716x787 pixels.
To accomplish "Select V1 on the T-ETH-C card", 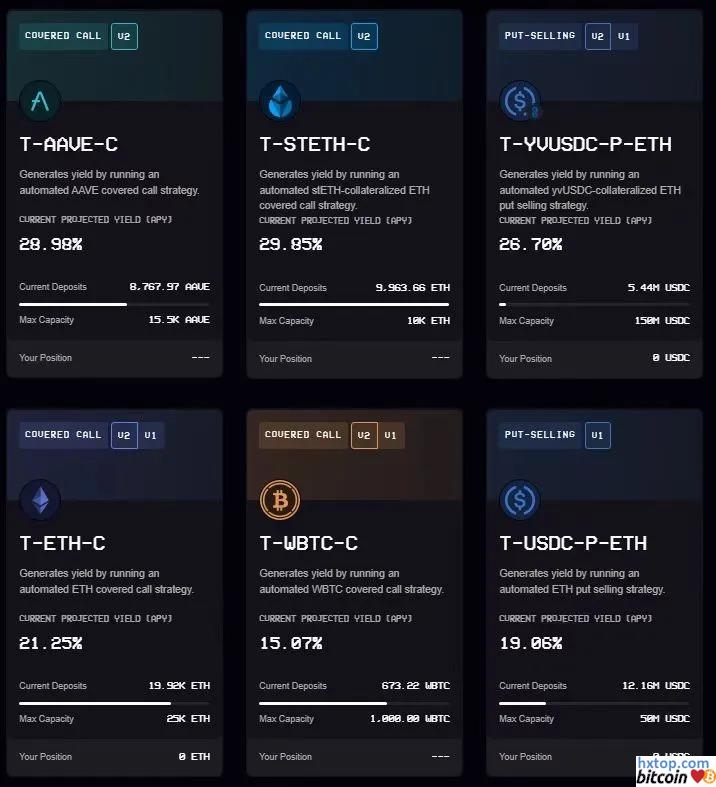I will (x=150, y=435).
